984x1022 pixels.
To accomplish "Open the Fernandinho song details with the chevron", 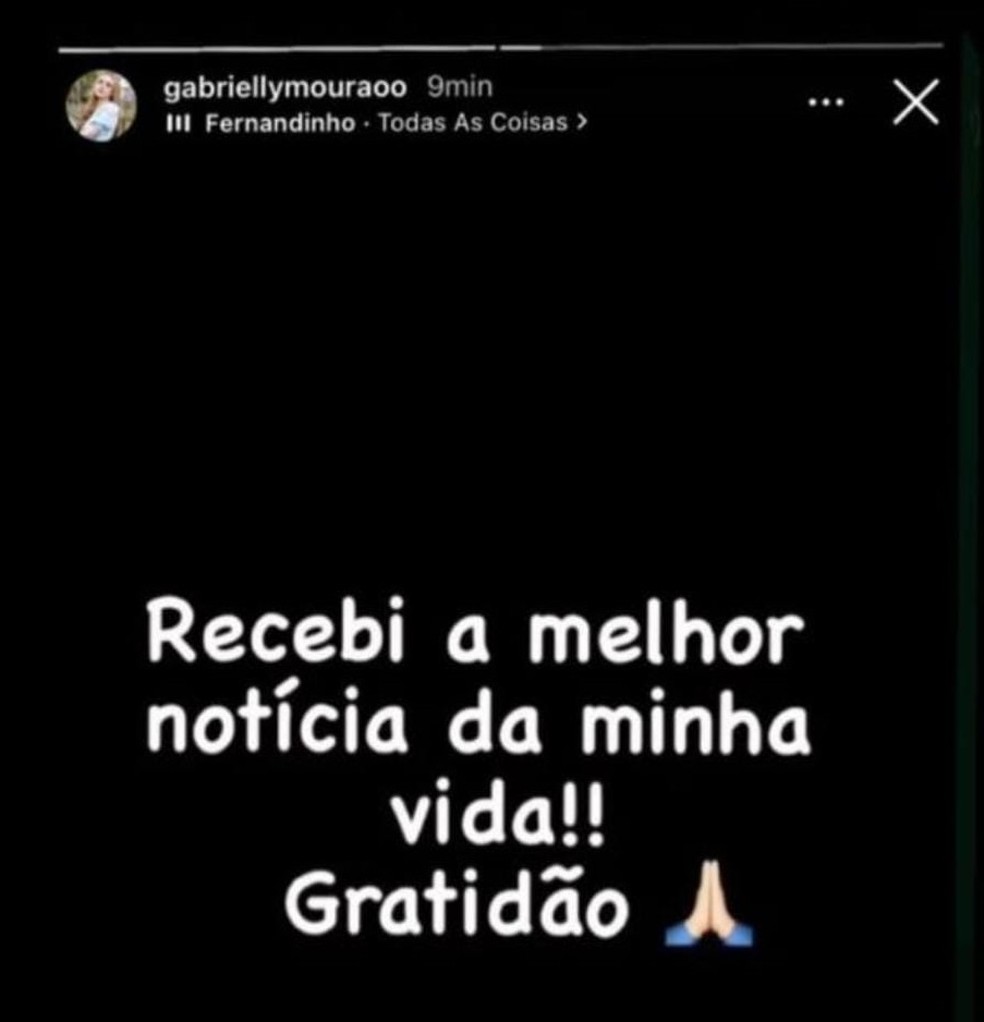I will tap(581, 122).
